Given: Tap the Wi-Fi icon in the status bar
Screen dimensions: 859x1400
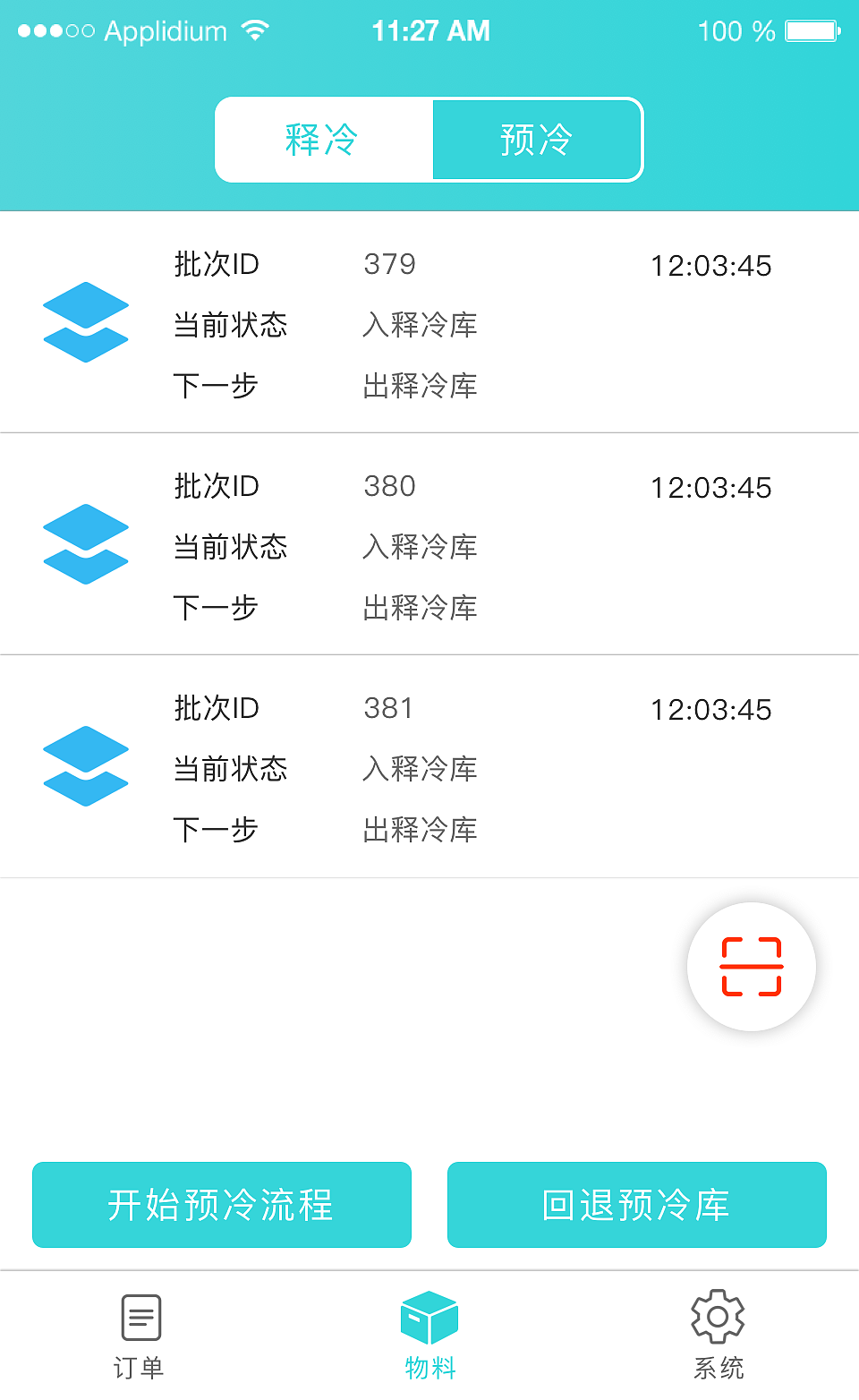Looking at the screenshot, I should pyautogui.click(x=255, y=30).
